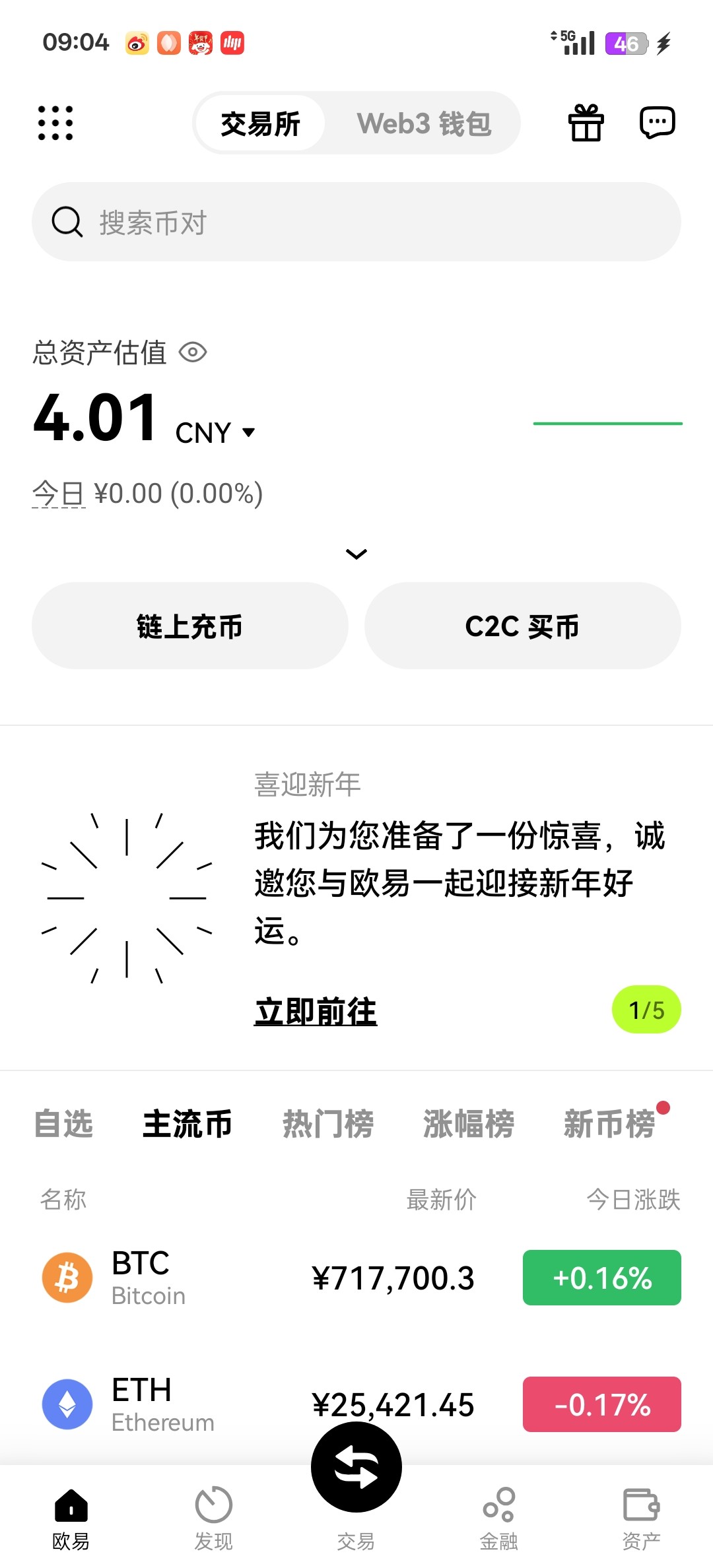This screenshot has height=1568, width=713.
Task: Expand the asset details chevron
Action: click(356, 554)
